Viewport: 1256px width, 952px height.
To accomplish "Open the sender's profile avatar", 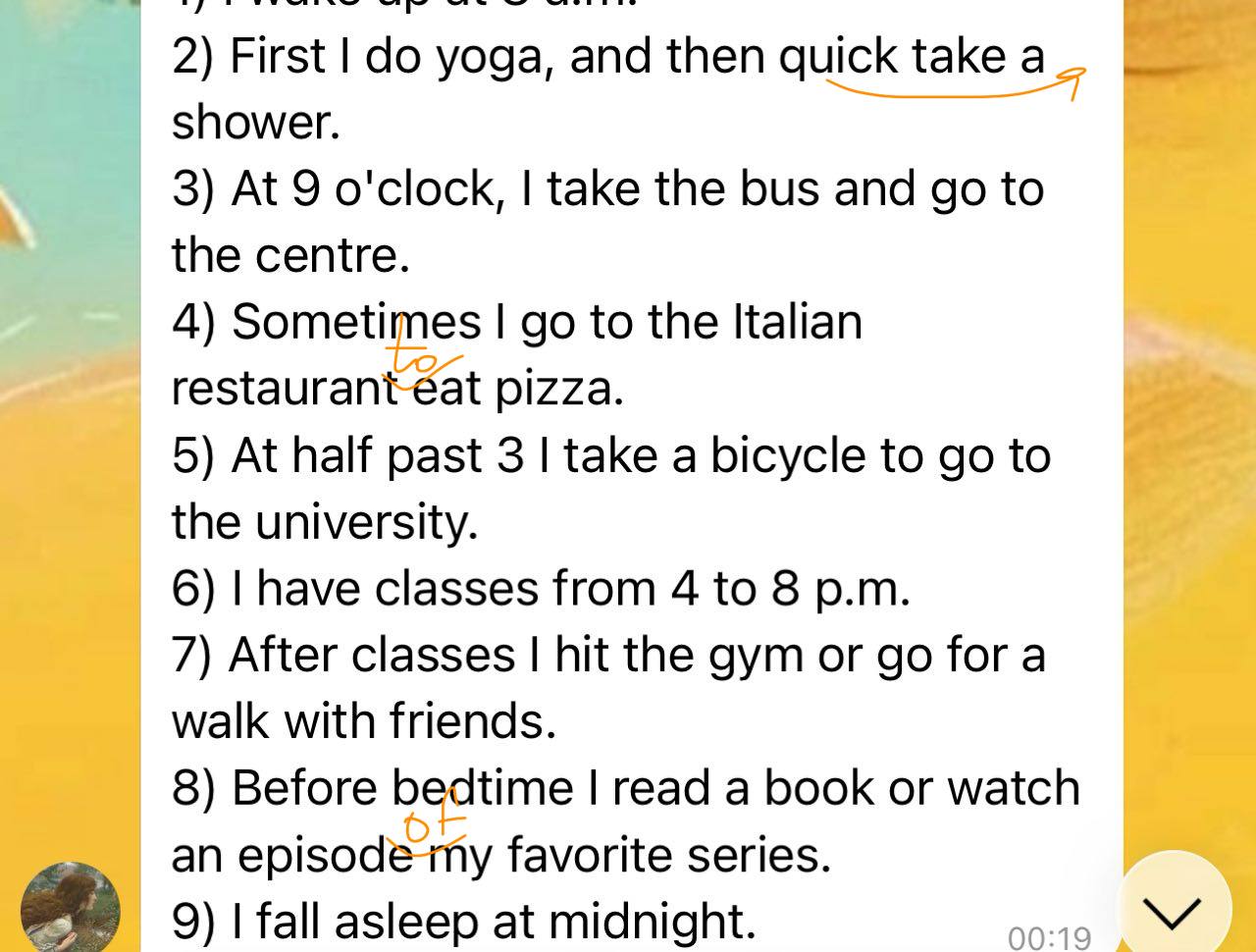I will [70, 908].
